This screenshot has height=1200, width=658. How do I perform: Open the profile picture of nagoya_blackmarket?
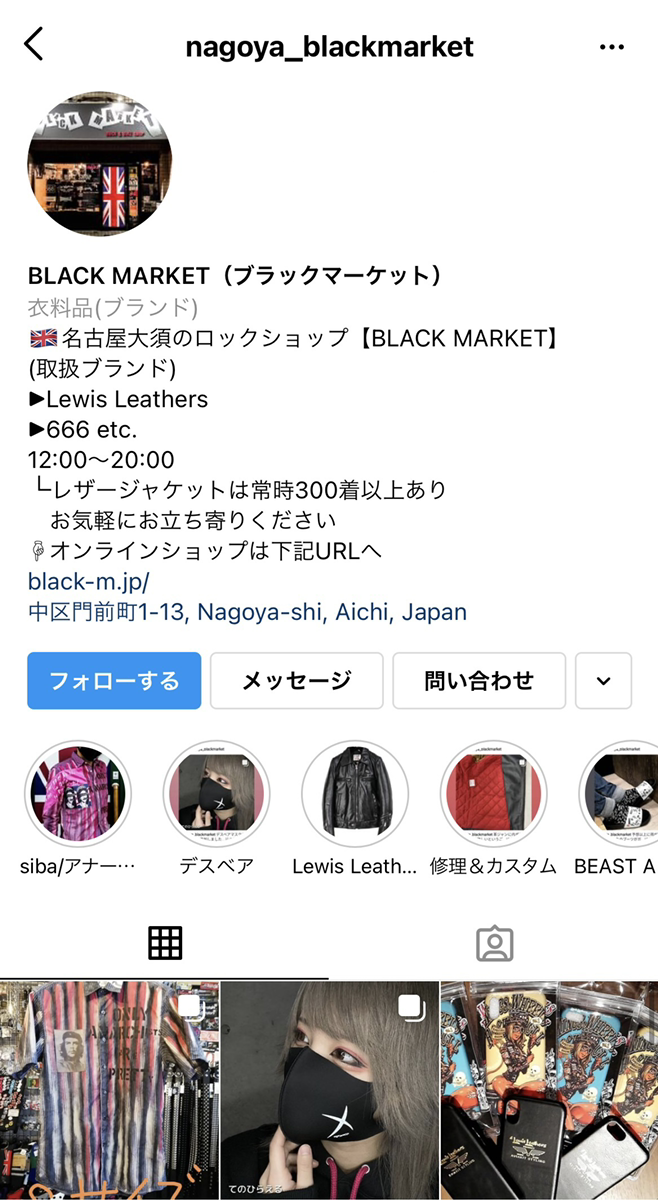tap(100, 165)
